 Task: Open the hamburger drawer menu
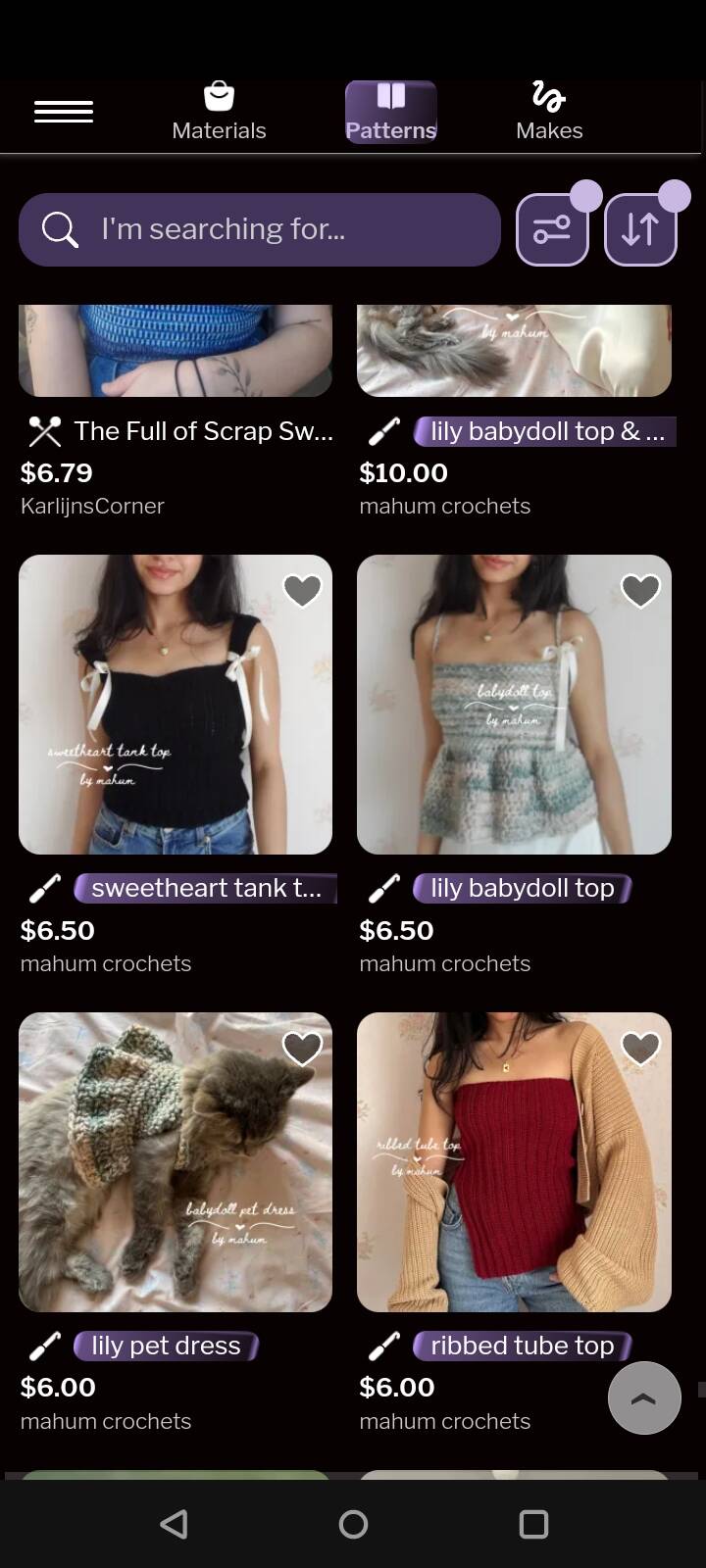click(64, 112)
